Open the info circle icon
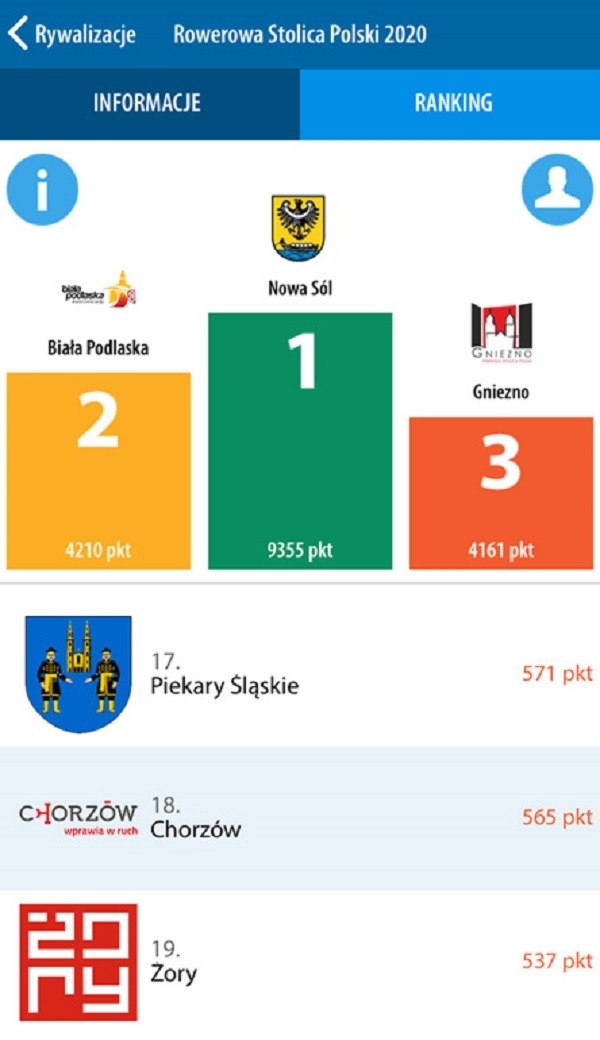 (x=42, y=190)
